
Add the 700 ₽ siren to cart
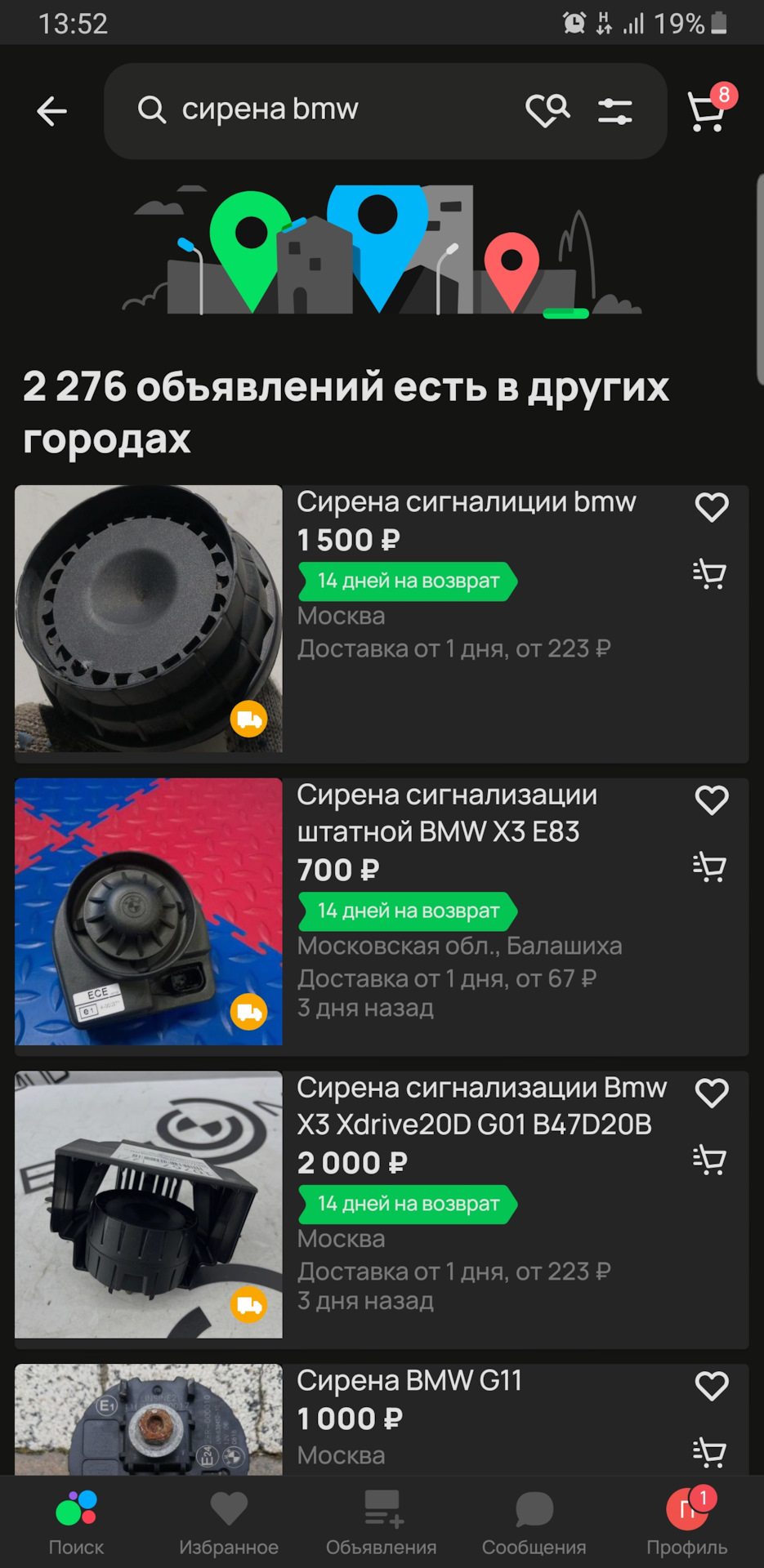[709, 867]
